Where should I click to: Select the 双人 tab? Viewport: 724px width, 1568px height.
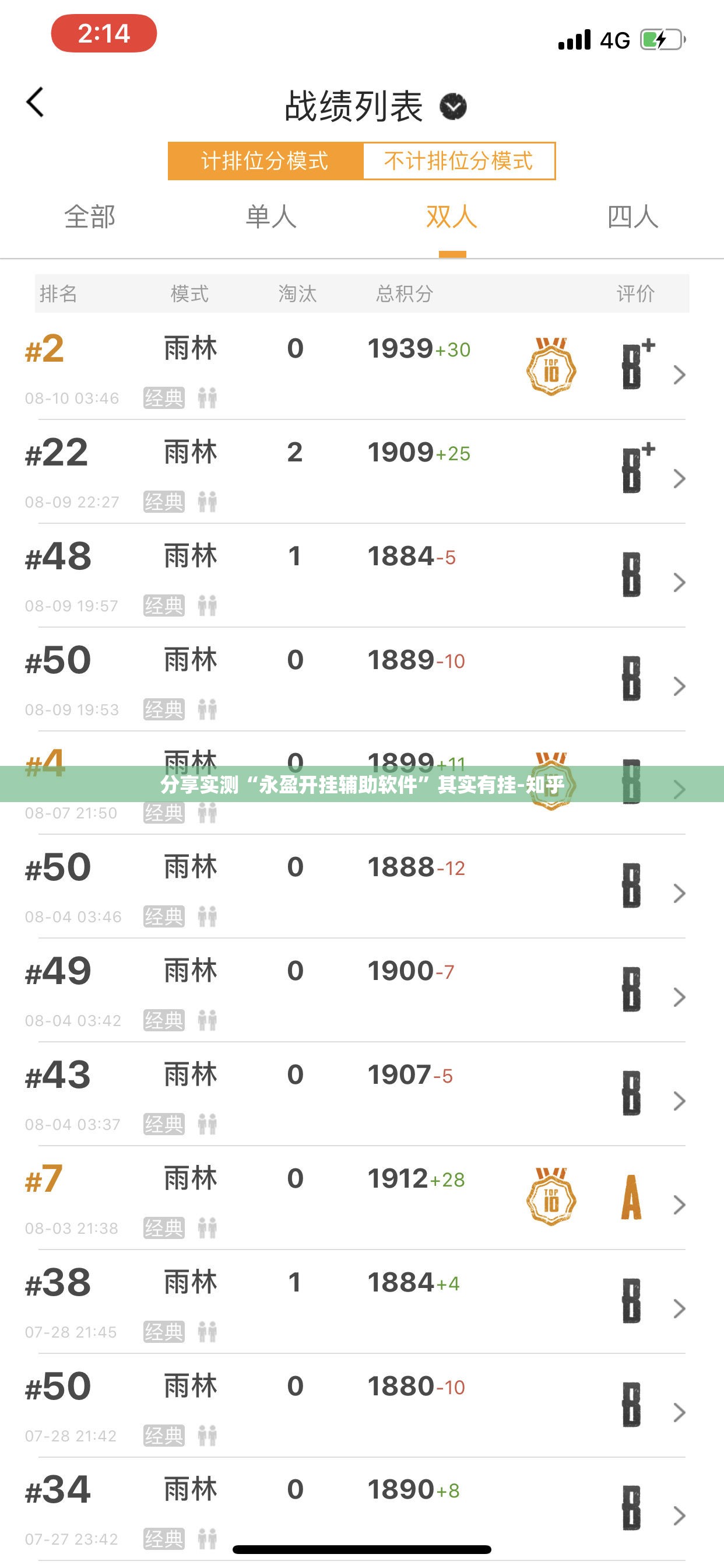pos(451,216)
